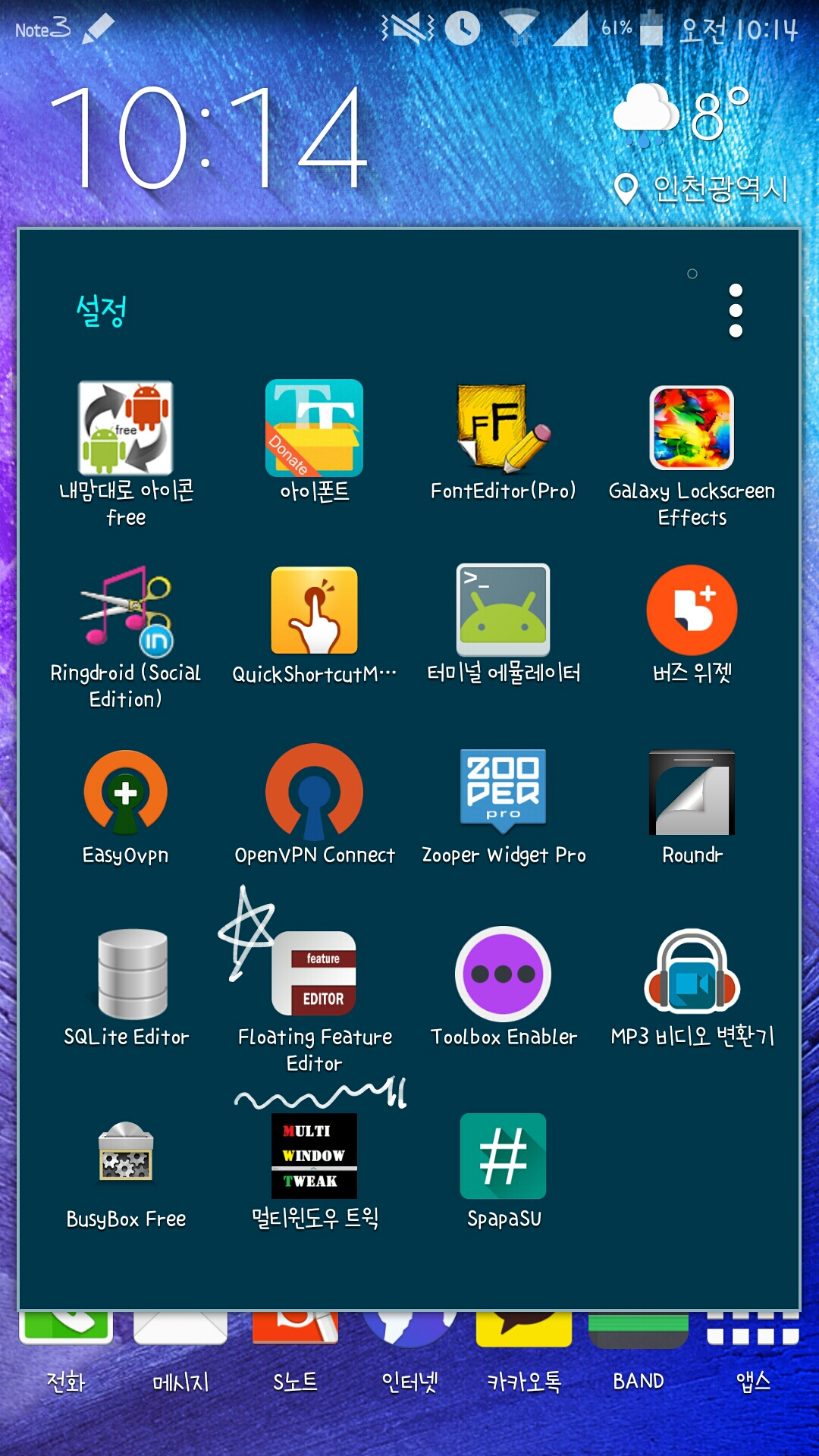Open EasyOvpn

coord(126,792)
